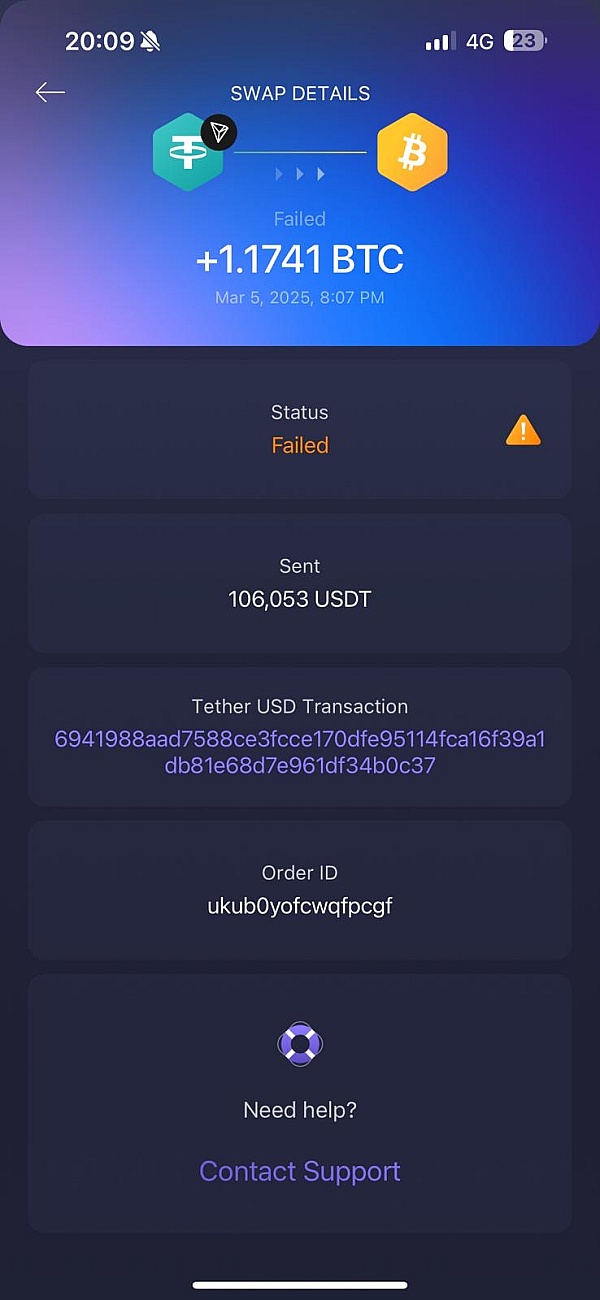
Task: Open the Tether USD transaction hash link
Action: pyautogui.click(x=300, y=753)
